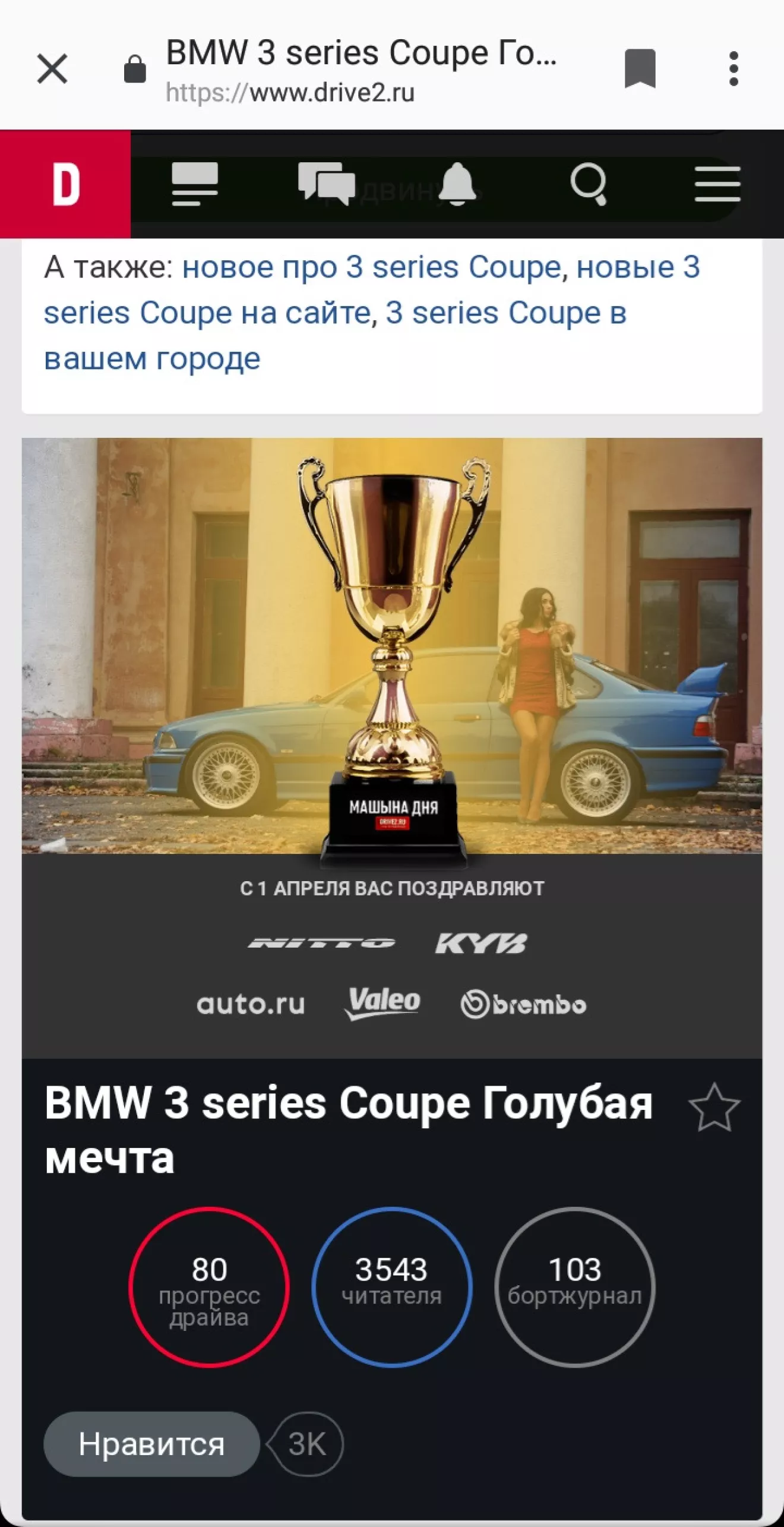Tap the Нравится like button

pyautogui.click(x=152, y=1444)
